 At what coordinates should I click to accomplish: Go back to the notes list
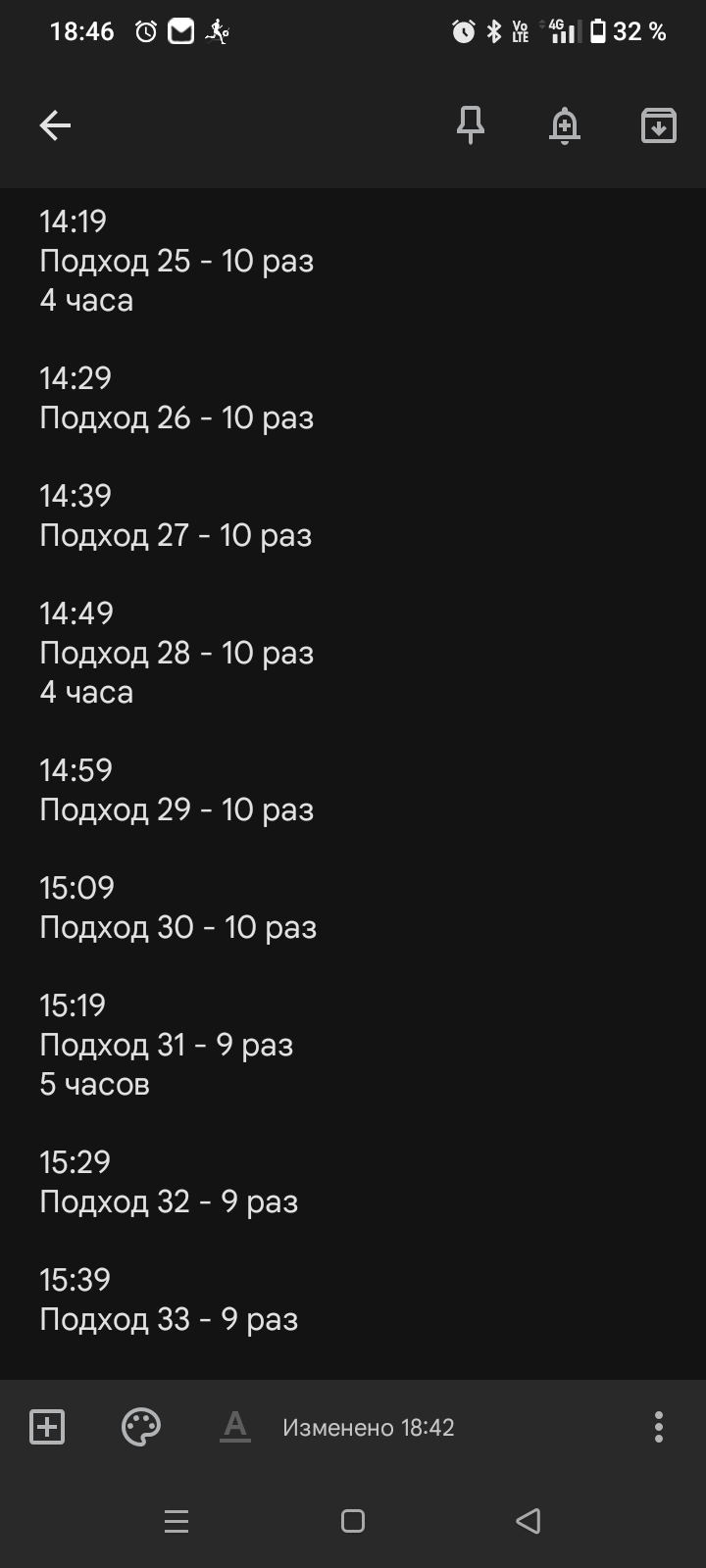point(55,125)
